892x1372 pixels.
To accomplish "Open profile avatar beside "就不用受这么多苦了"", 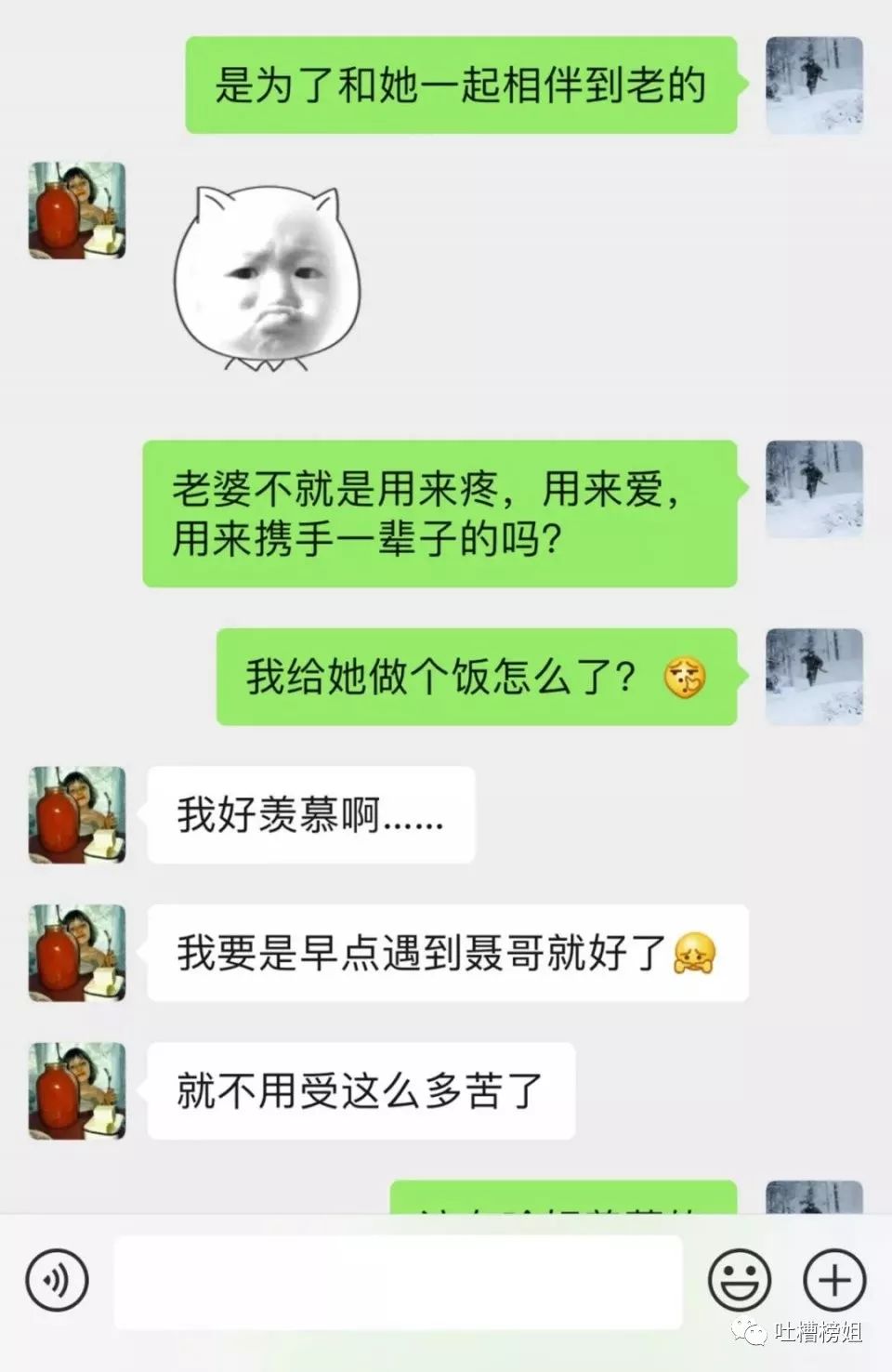I will click(x=77, y=1091).
